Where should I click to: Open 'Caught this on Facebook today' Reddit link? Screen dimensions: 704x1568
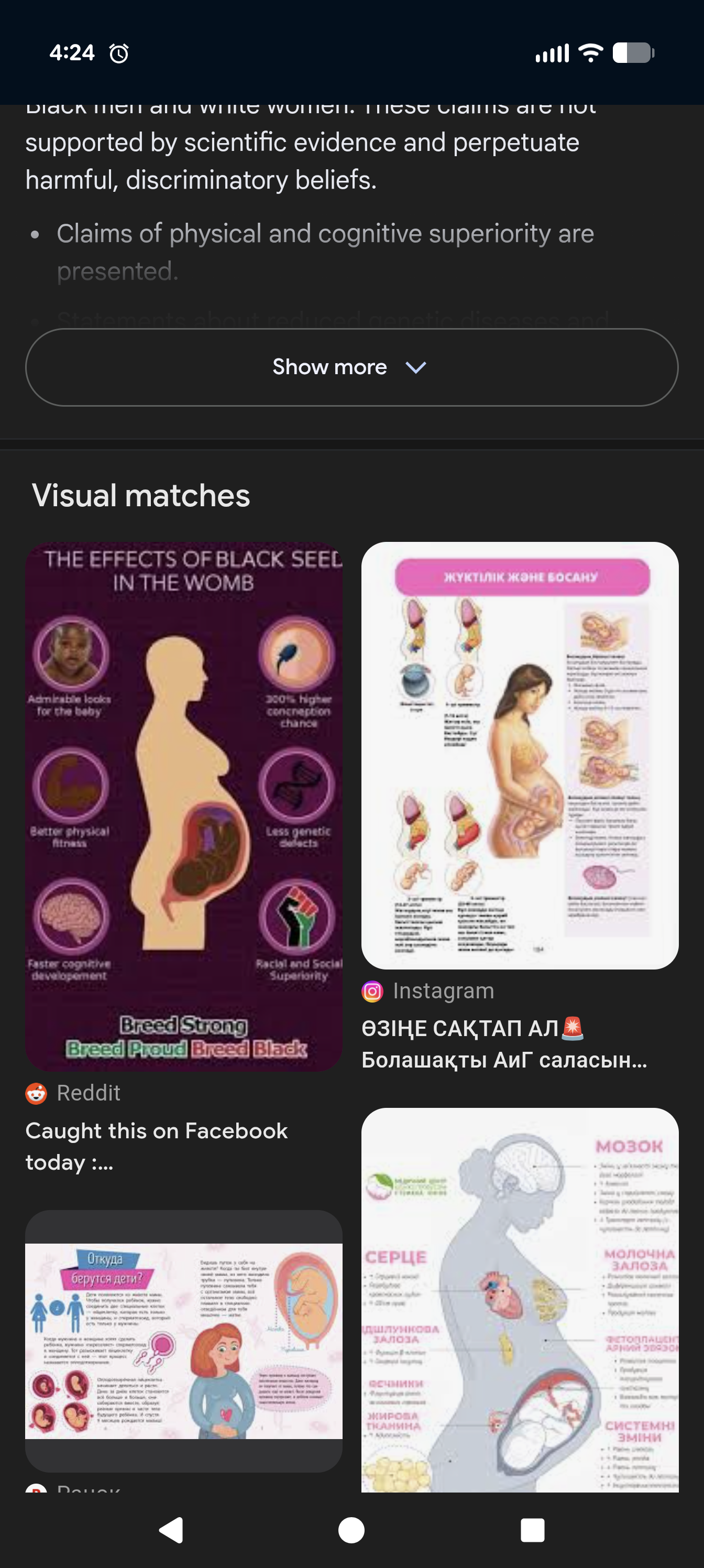(x=157, y=1146)
